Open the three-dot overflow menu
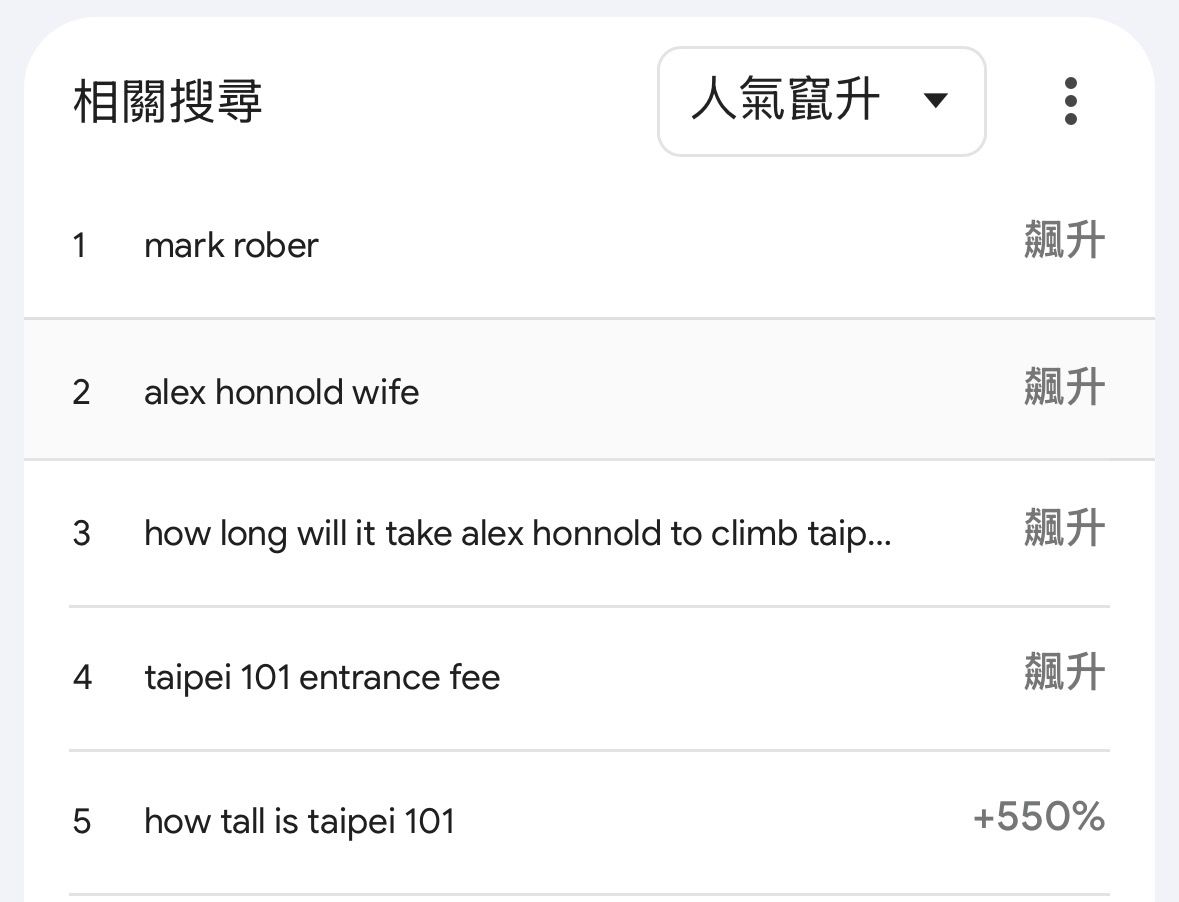The height and width of the screenshot is (902, 1179). [x=1070, y=101]
